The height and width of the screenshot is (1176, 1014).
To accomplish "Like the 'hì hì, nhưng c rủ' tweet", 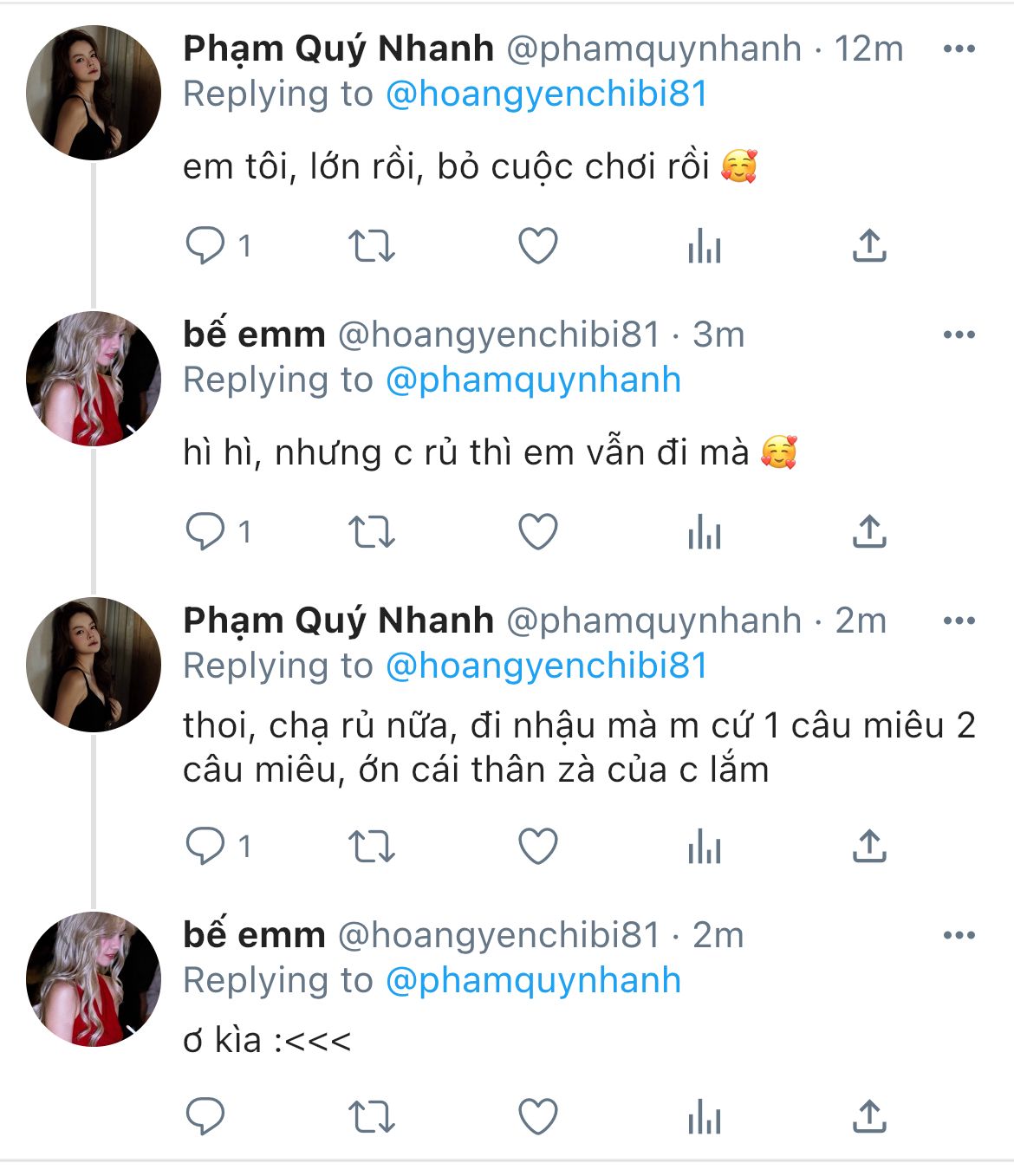I will (537, 532).
